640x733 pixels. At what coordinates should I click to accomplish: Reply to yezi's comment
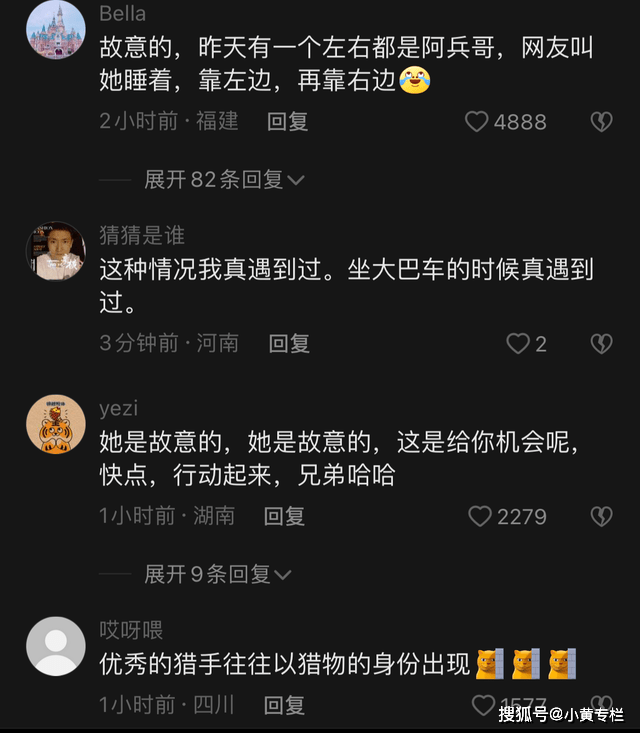(x=285, y=516)
